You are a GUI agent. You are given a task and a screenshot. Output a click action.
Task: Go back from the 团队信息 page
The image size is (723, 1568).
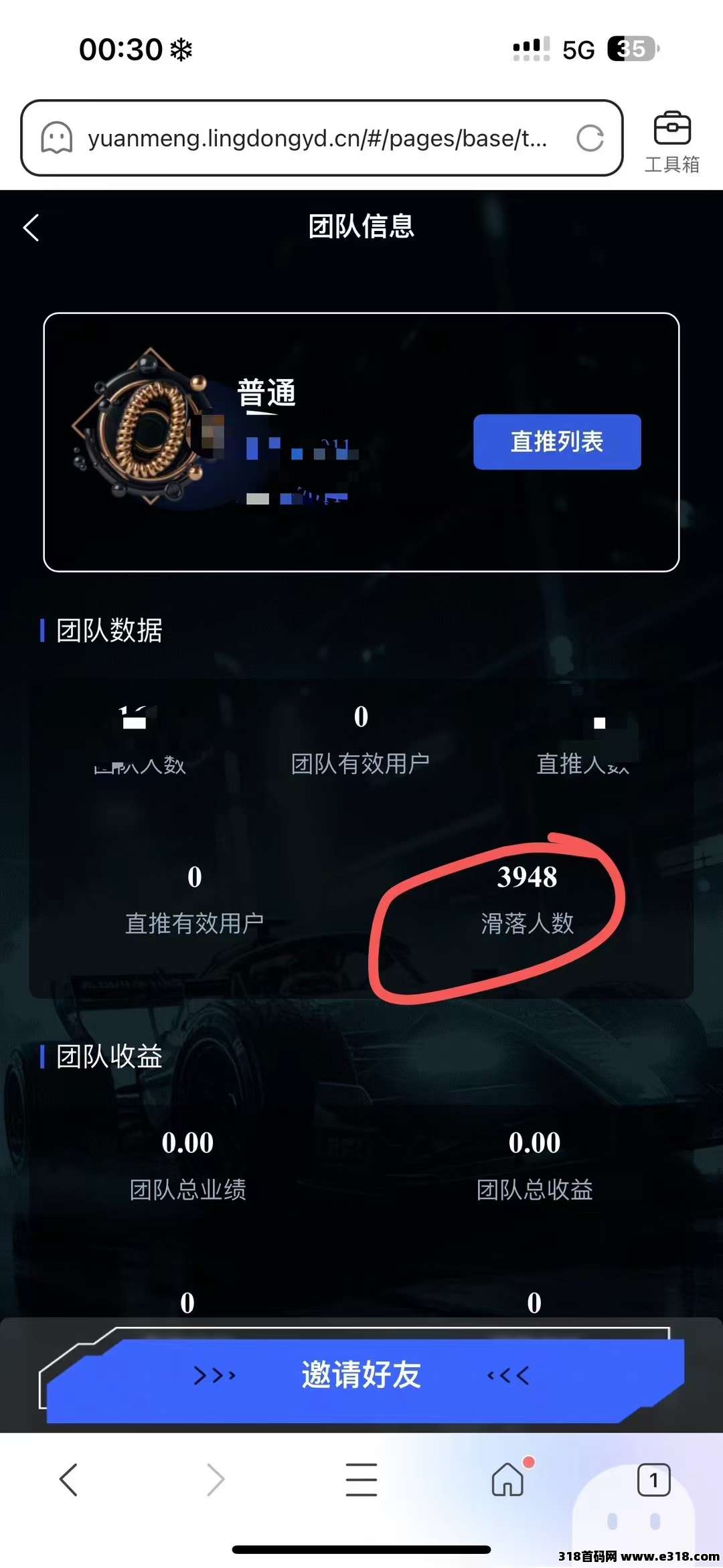pyautogui.click(x=31, y=228)
